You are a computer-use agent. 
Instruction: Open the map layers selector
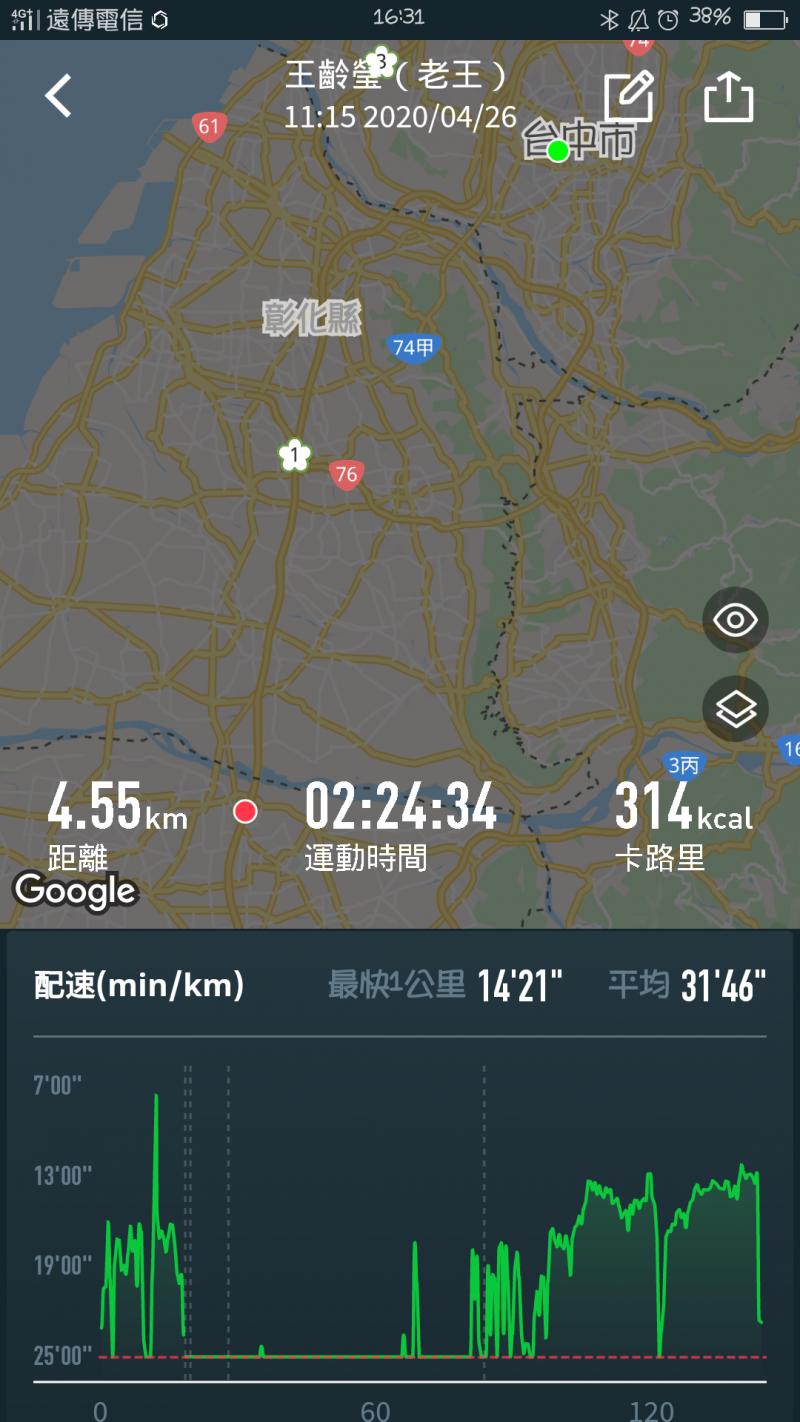(x=736, y=709)
